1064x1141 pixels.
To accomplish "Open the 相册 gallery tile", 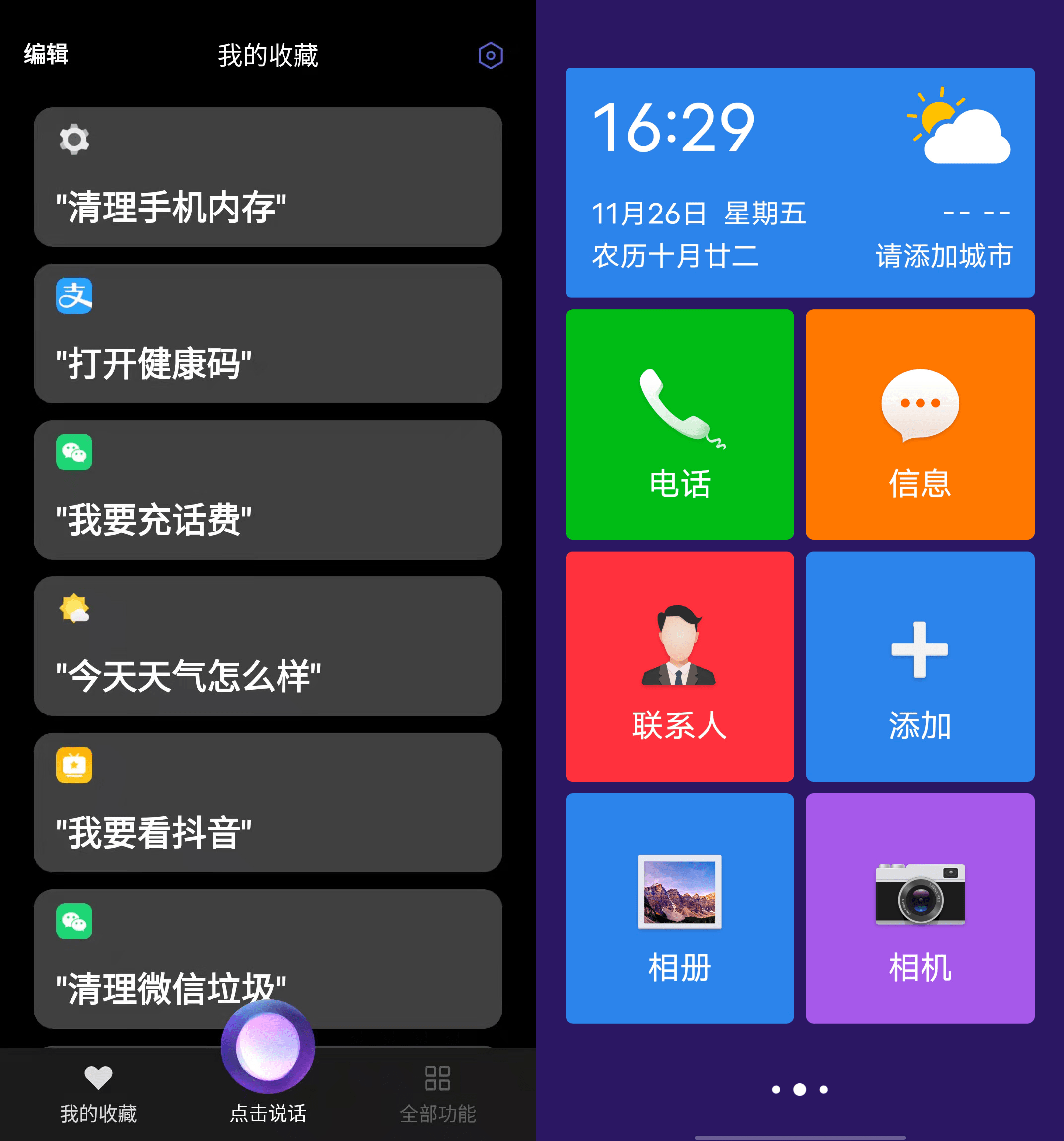I will click(680, 908).
